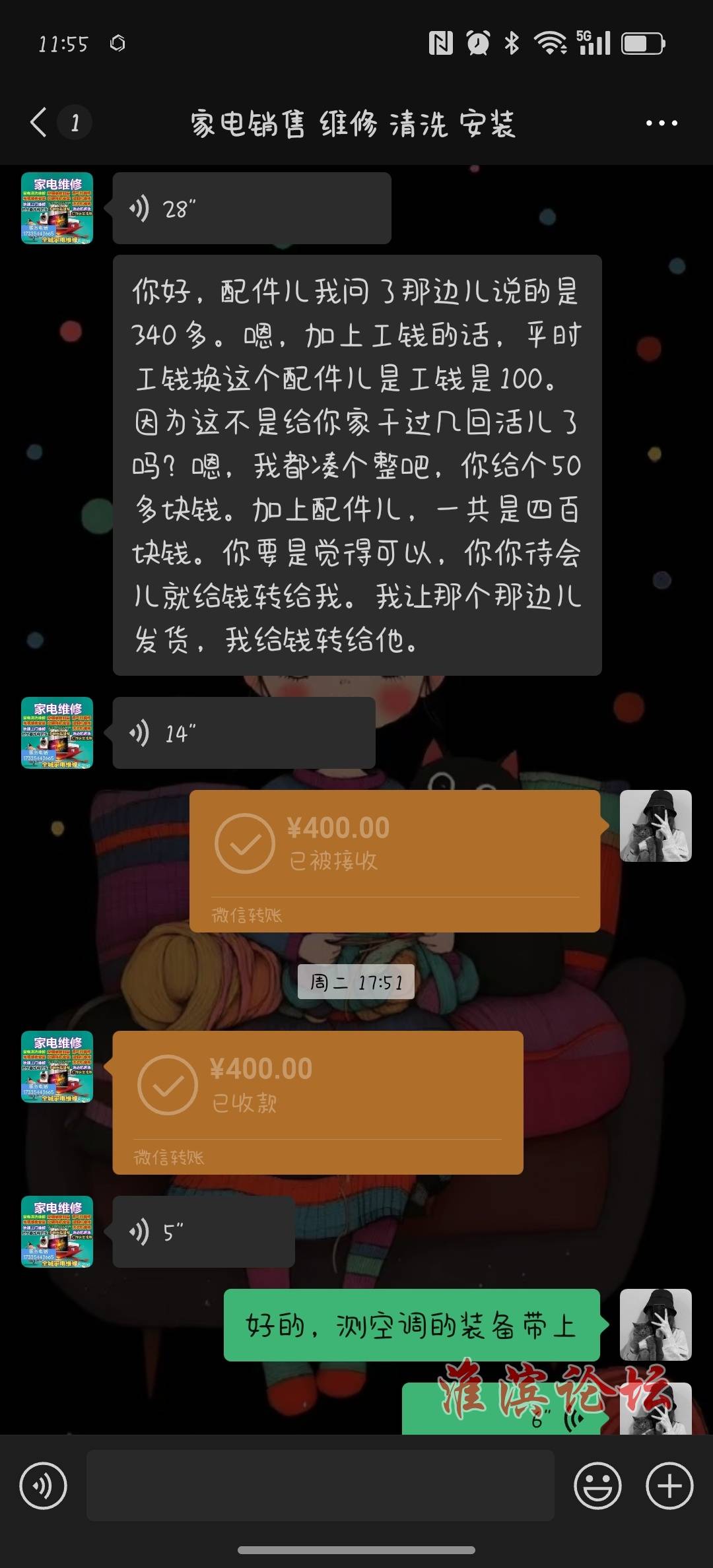Open the contact's avatar beside the 28-second voice message
The image size is (713, 1568).
(x=57, y=209)
